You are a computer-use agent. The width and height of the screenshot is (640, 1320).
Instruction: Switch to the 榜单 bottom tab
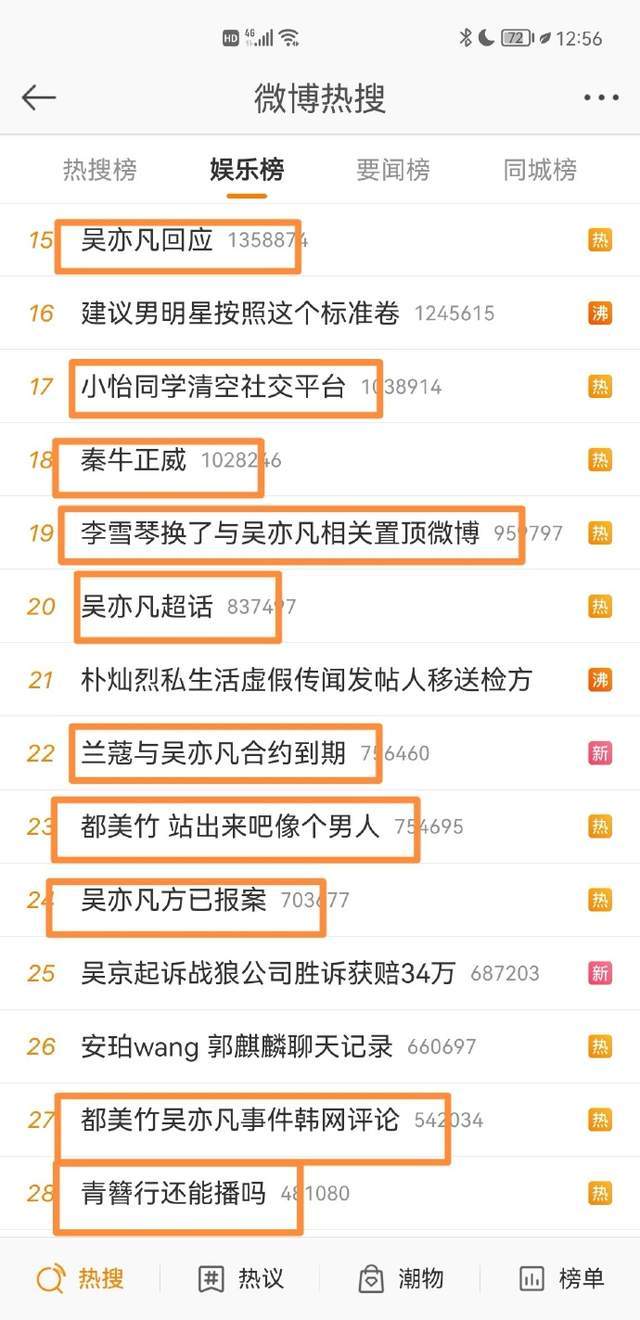561,1278
